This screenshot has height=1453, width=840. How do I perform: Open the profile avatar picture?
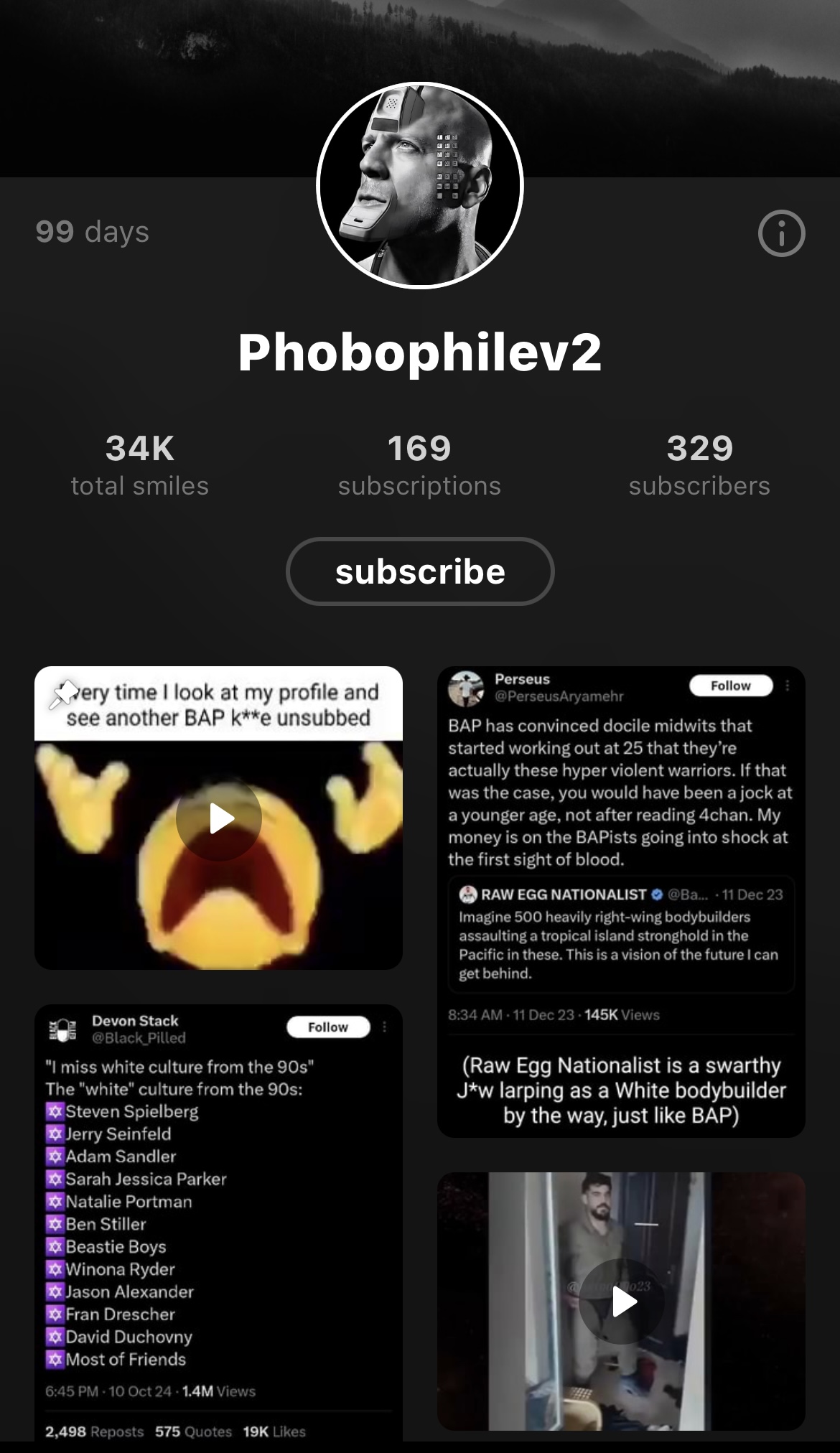click(x=420, y=185)
